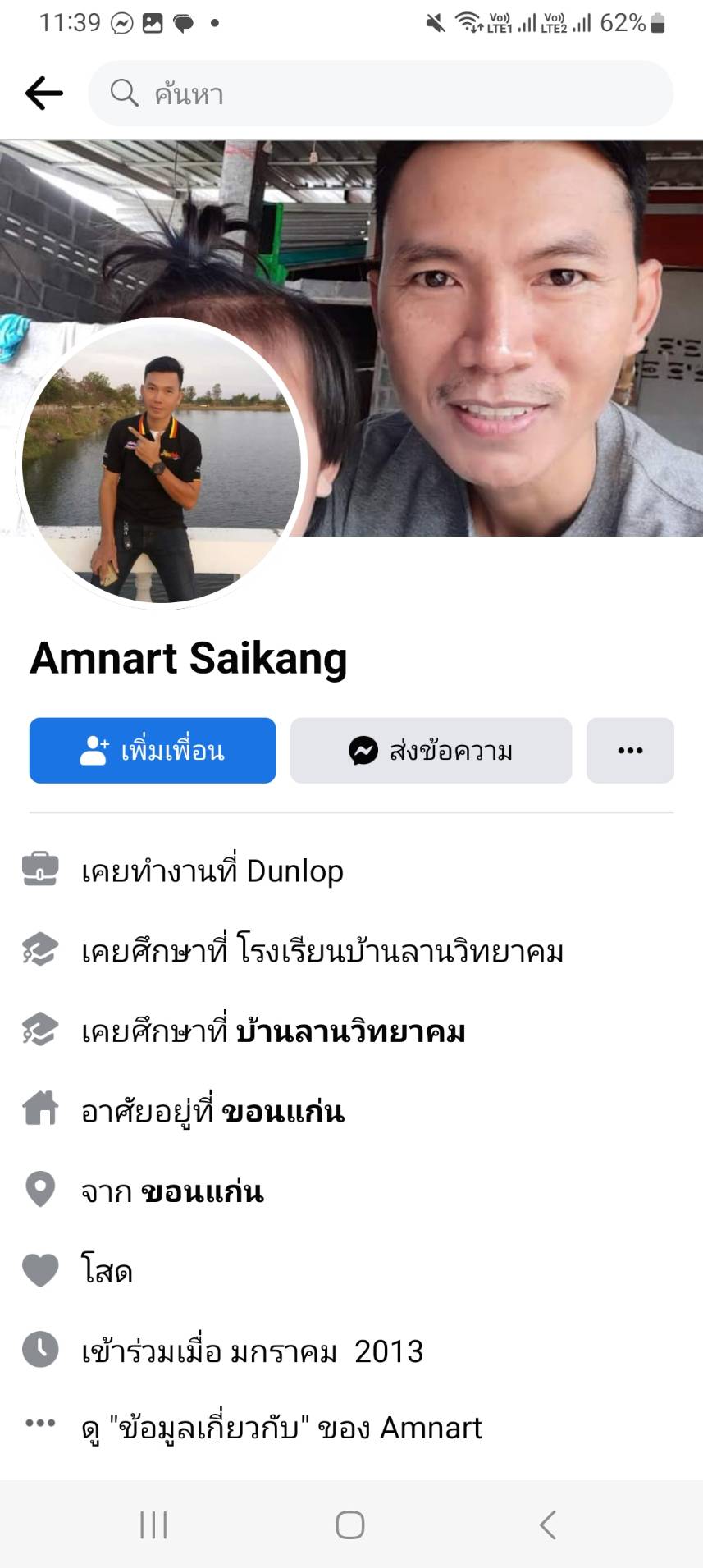See Amnart's ข้อมูลเกี่ยวกับ info

tap(281, 1429)
